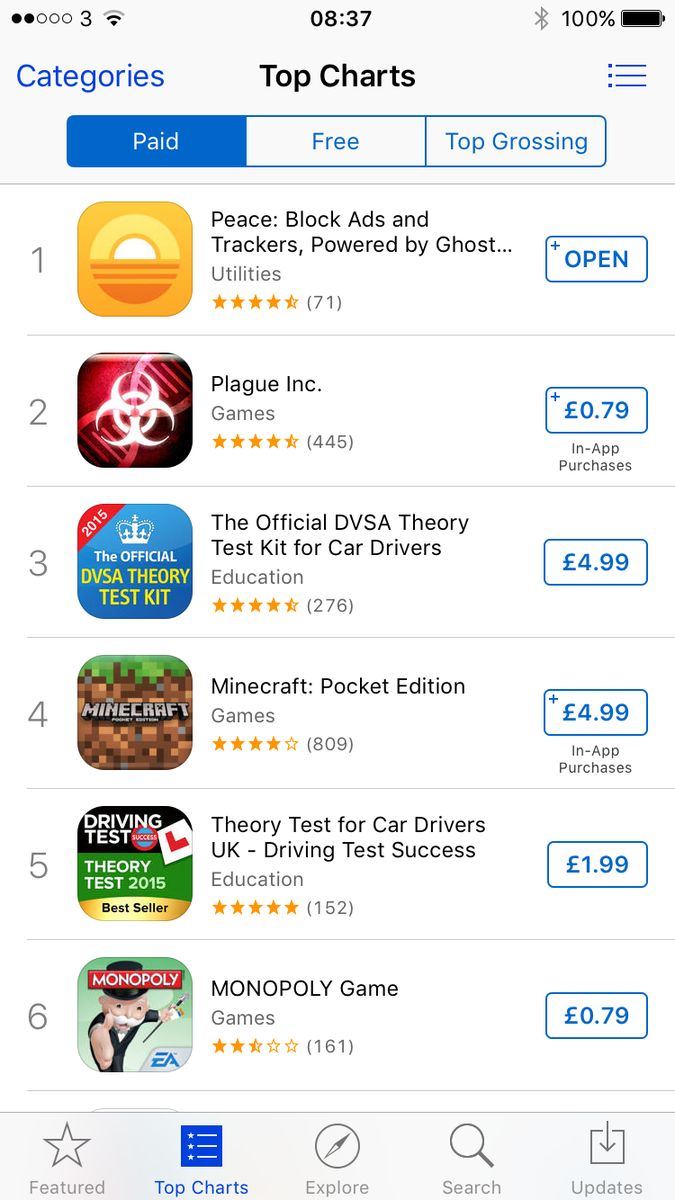Select the Paid charts segment
The image size is (675, 1200).
[x=156, y=141]
